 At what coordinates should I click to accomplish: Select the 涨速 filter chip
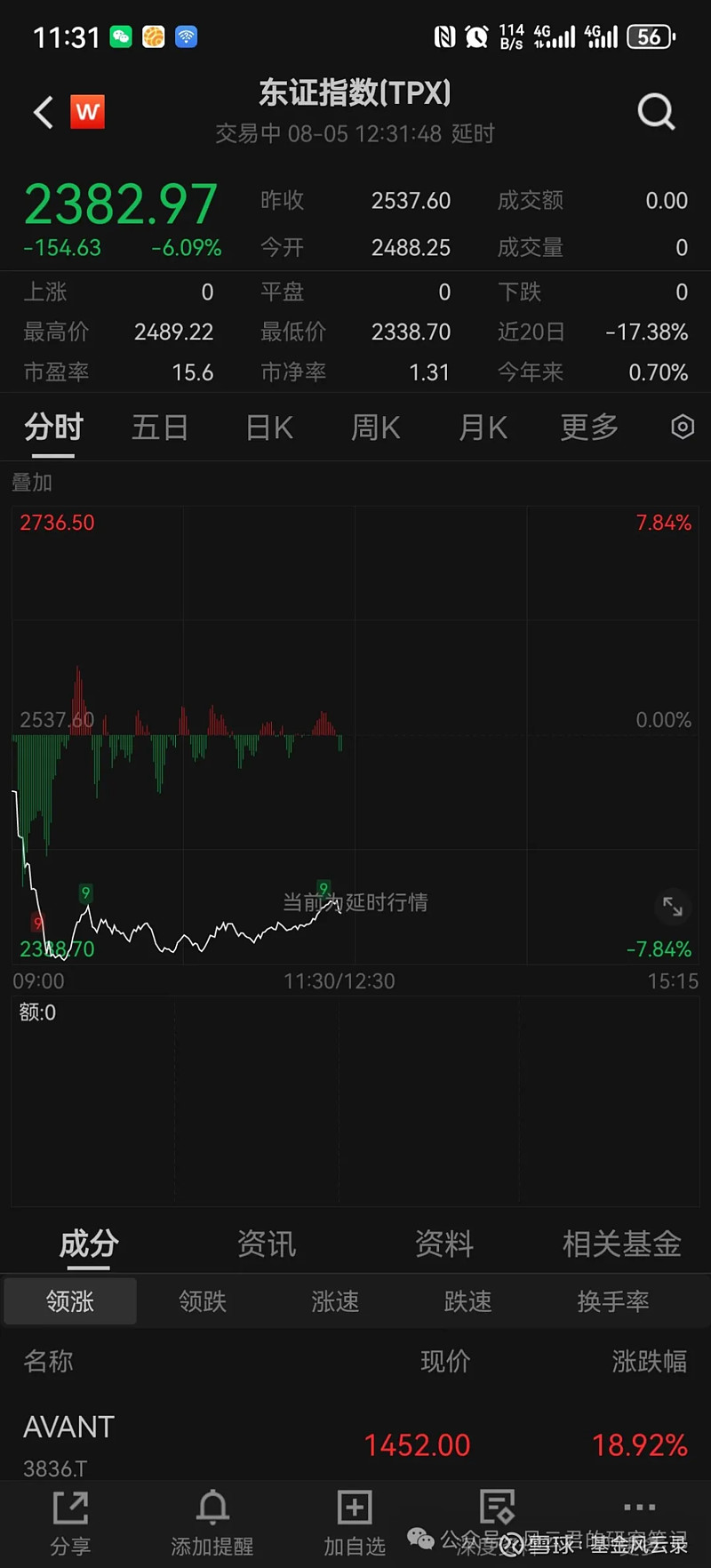point(335,1301)
